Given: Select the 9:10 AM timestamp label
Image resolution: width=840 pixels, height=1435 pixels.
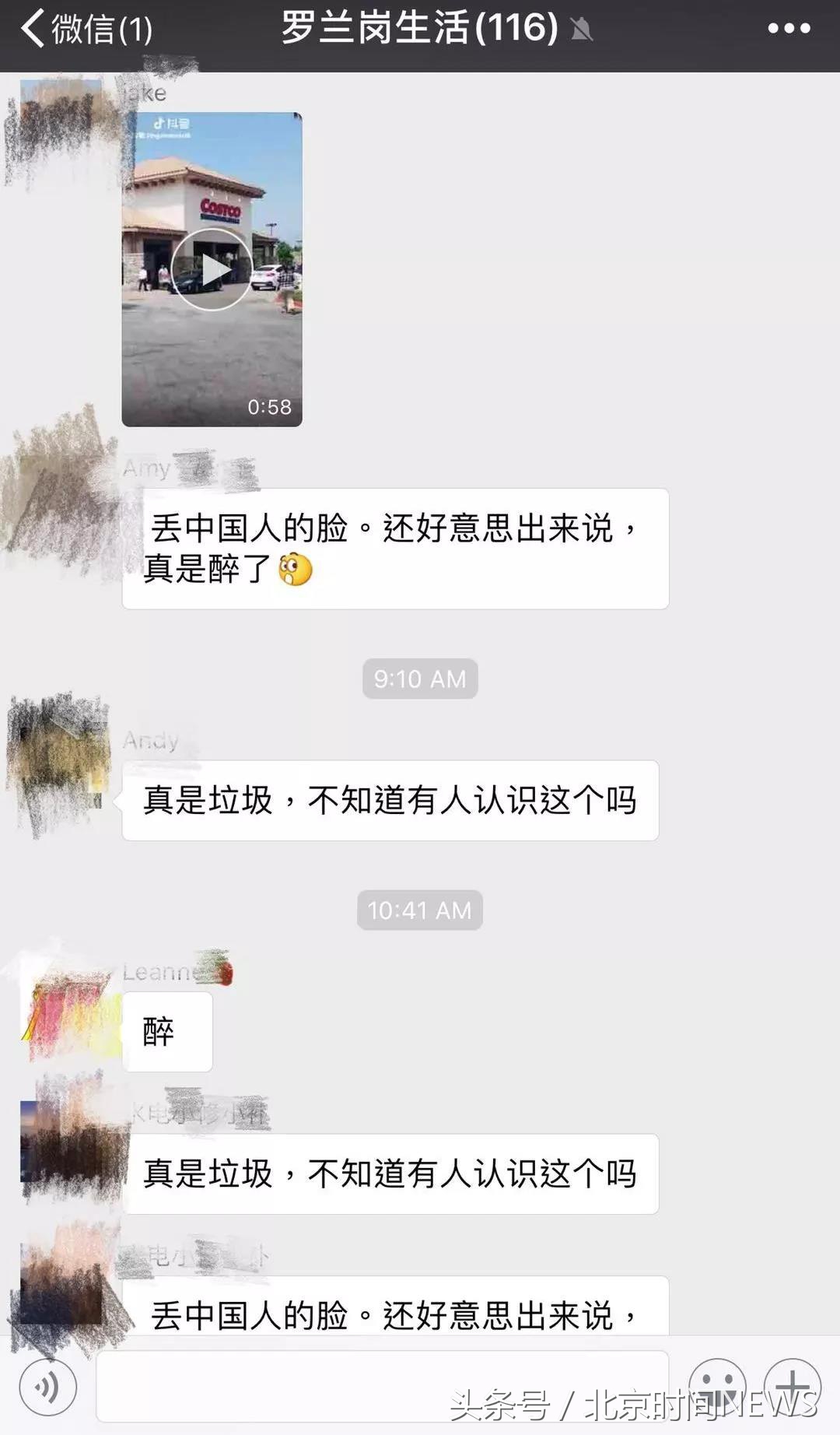Looking at the screenshot, I should tap(418, 678).
